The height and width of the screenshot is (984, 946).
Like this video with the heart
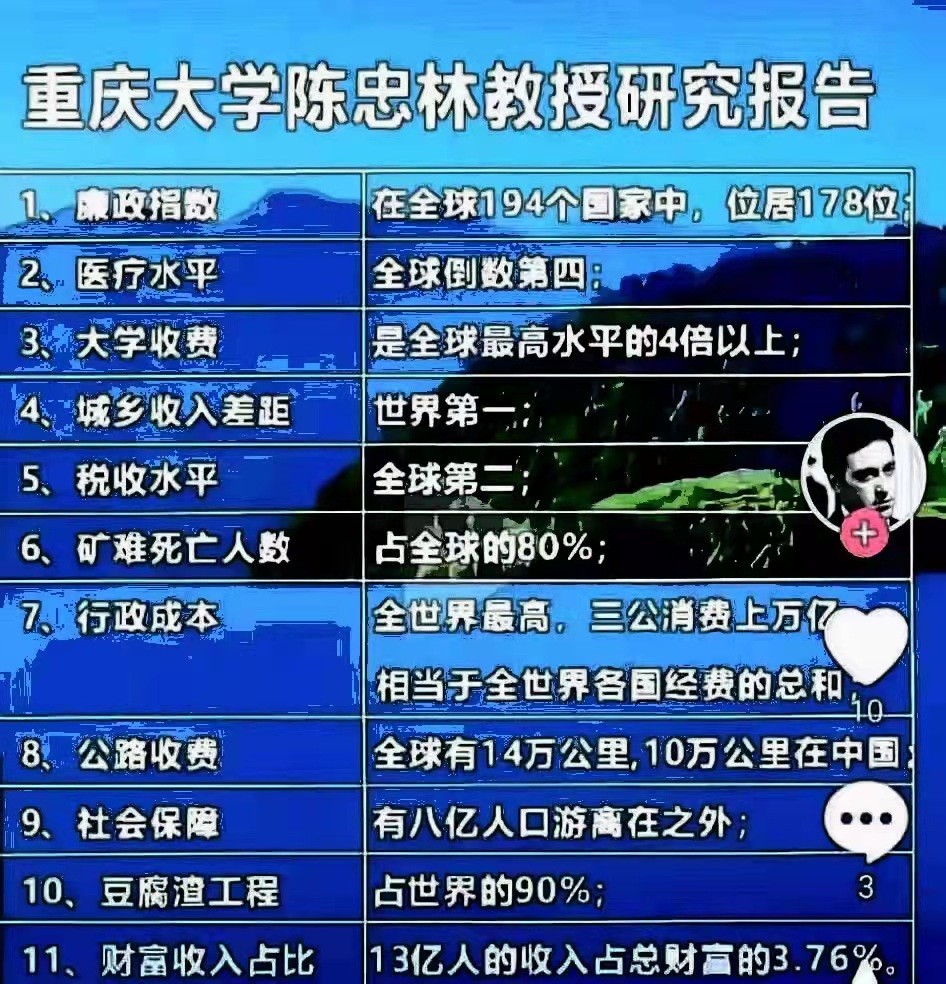pyautogui.click(x=865, y=645)
